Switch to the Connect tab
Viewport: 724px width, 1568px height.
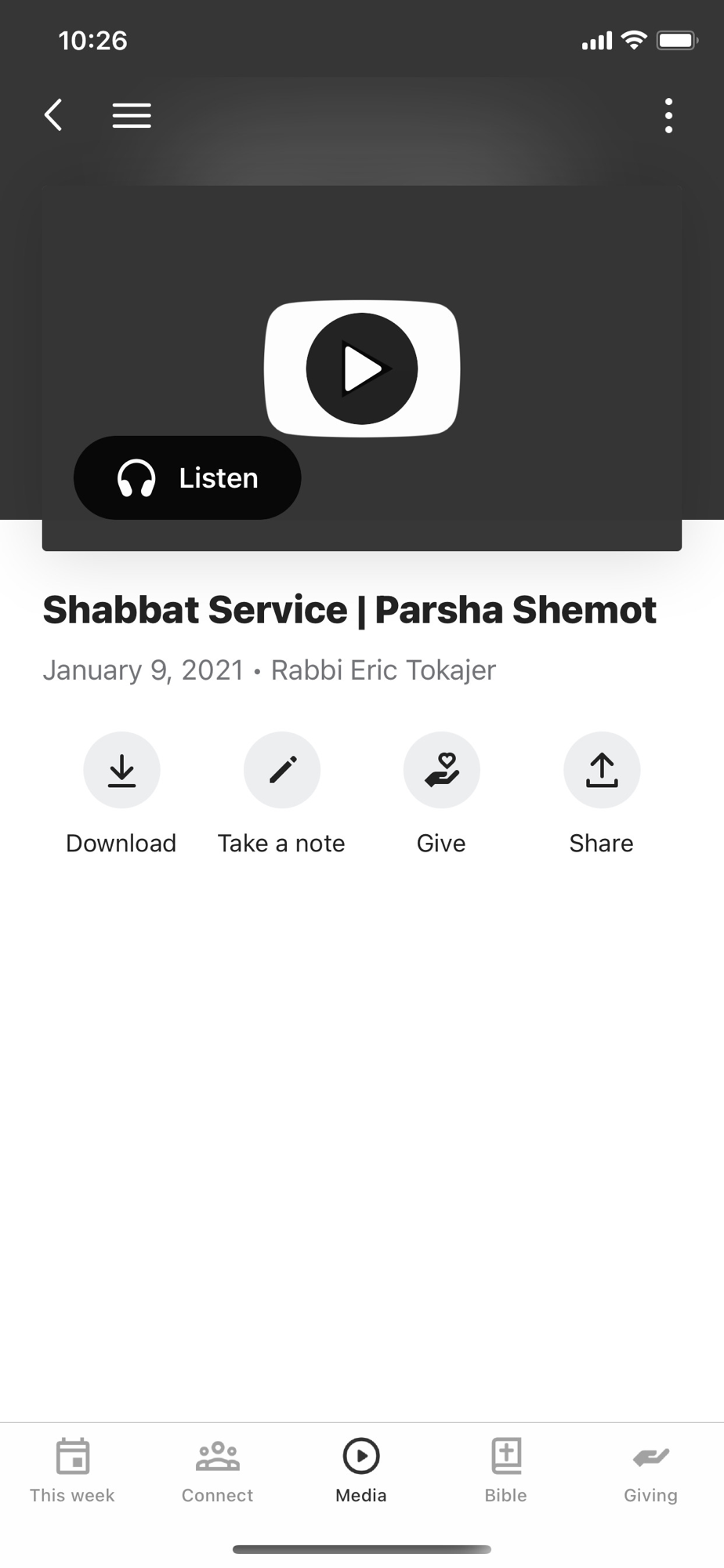tap(217, 1471)
